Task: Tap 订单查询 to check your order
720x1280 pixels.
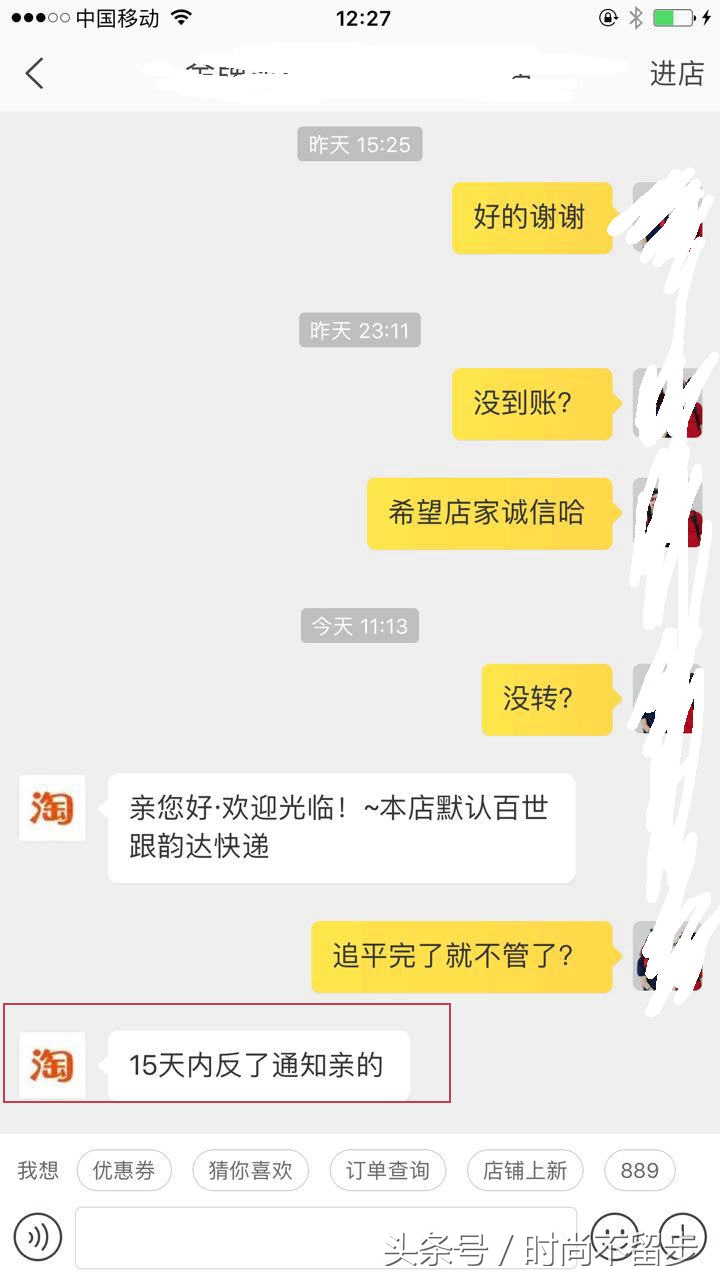Action: point(388,1170)
